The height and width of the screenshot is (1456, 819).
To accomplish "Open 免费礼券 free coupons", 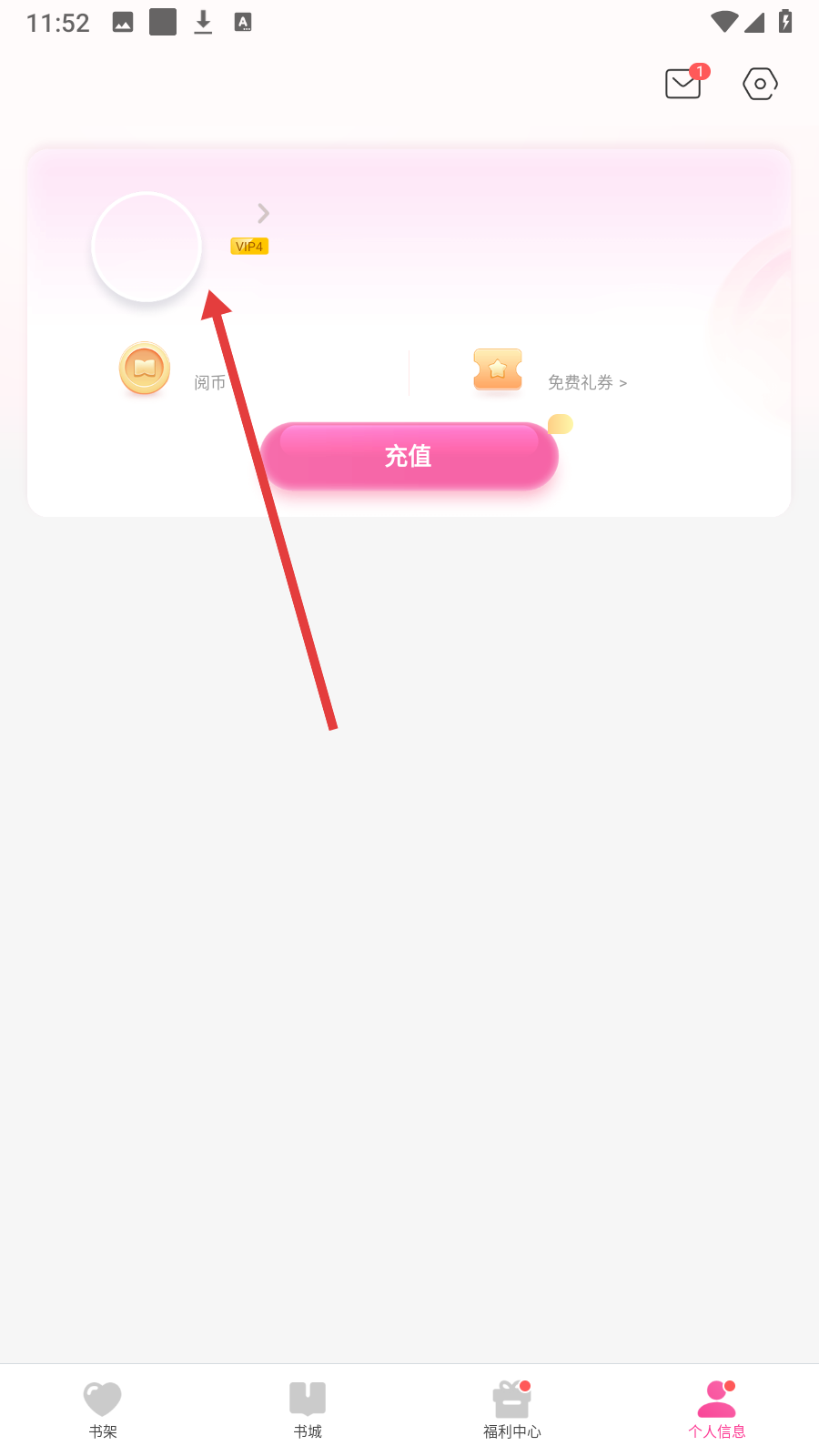I will click(x=586, y=382).
